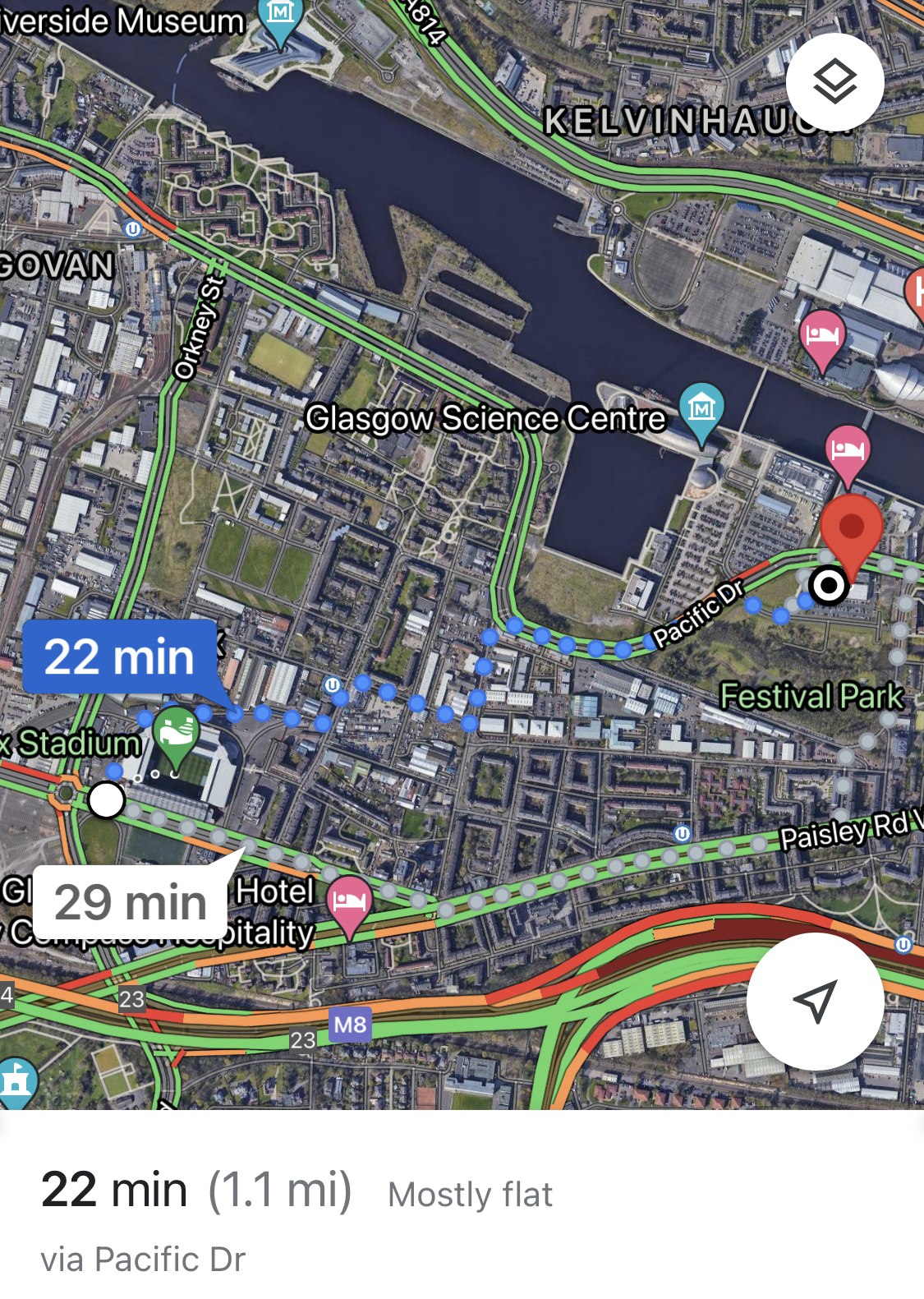Viewport: 924px width, 1299px height.
Task: Tap hotel pin near Compass Hospitality
Action: point(349,902)
